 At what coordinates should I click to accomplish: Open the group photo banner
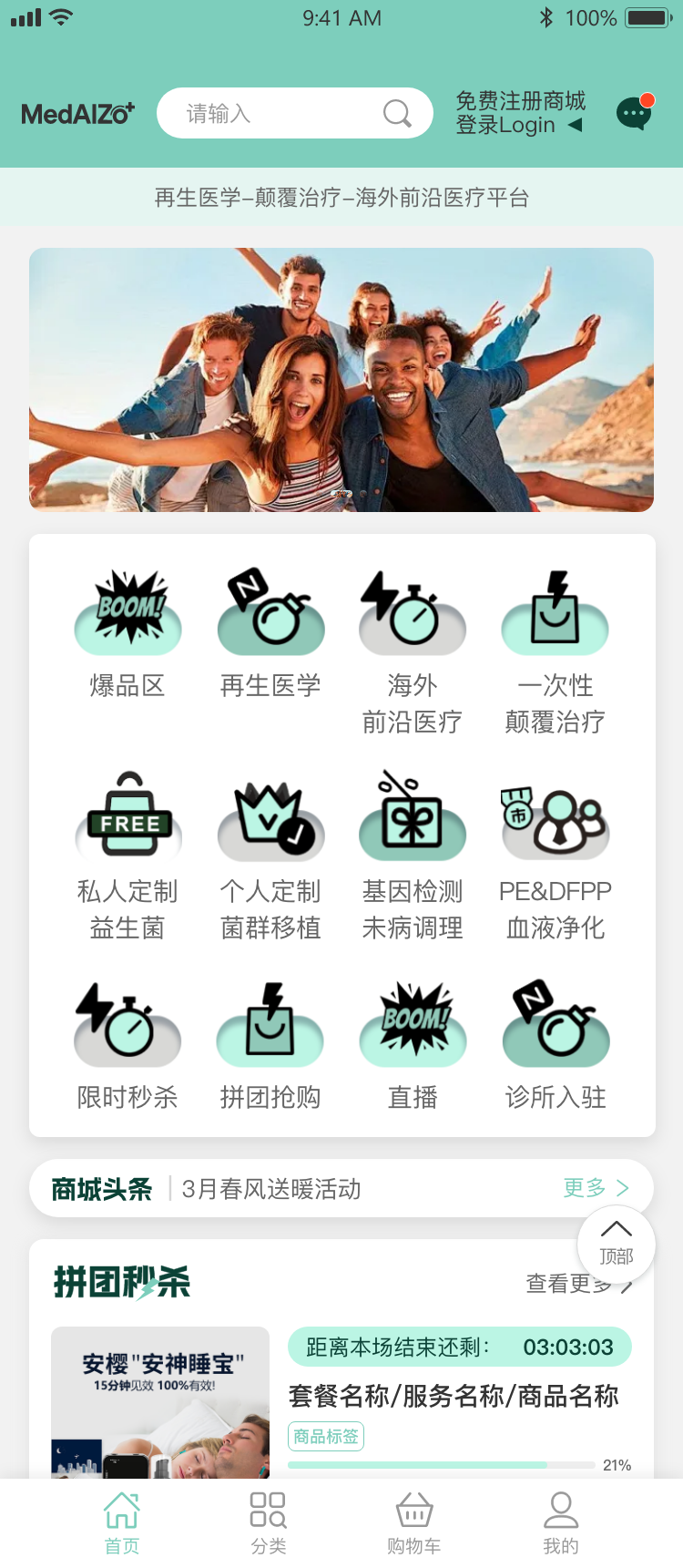pos(341,380)
